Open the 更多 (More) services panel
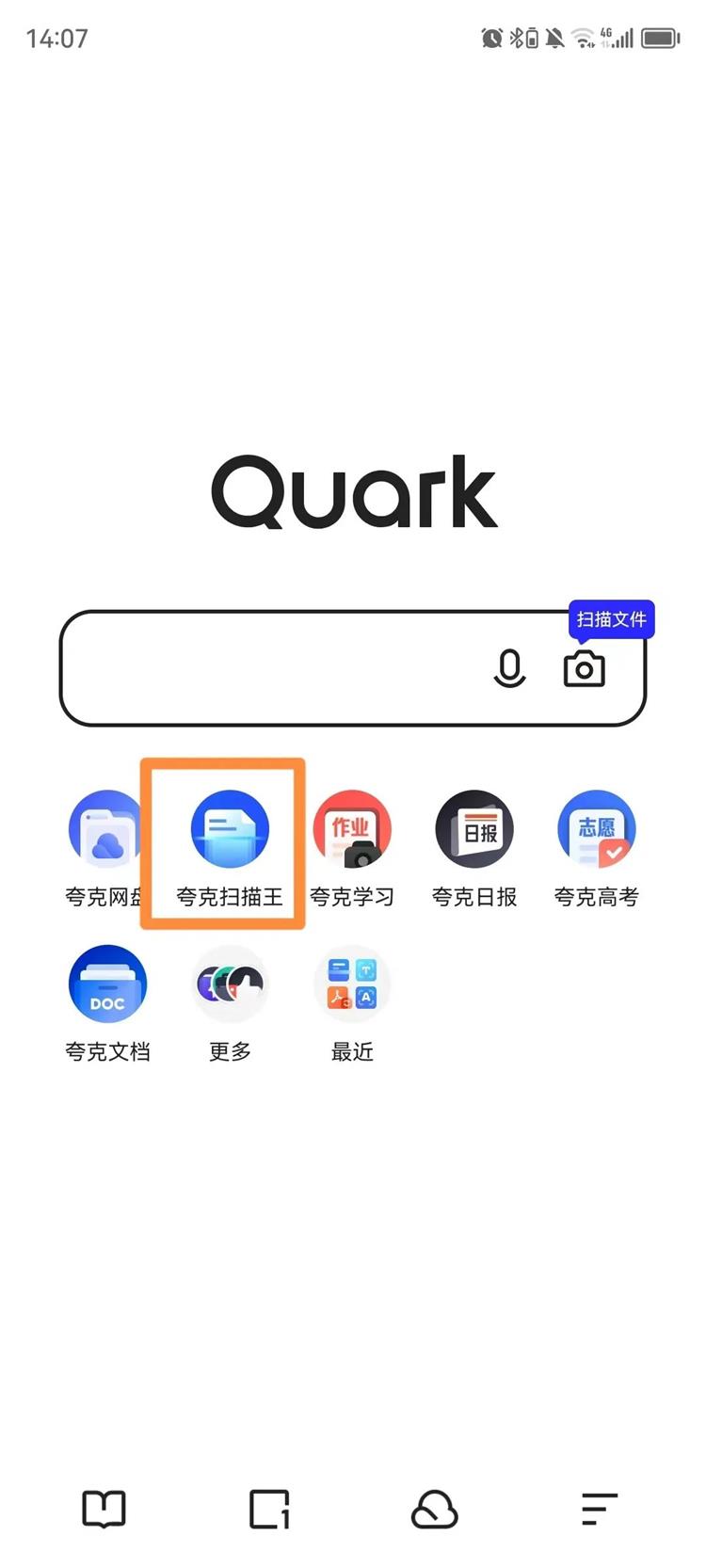706x1568 pixels. (230, 983)
